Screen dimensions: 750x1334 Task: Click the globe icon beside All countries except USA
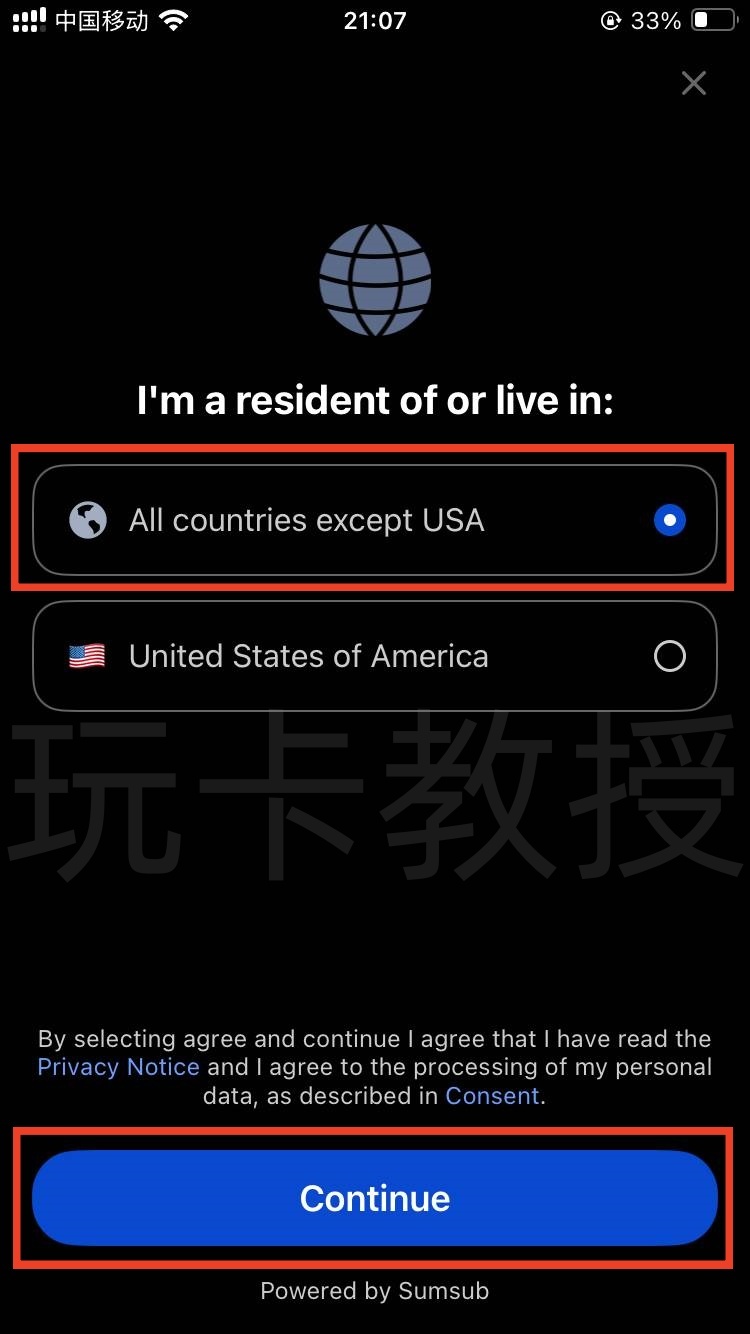(87, 520)
